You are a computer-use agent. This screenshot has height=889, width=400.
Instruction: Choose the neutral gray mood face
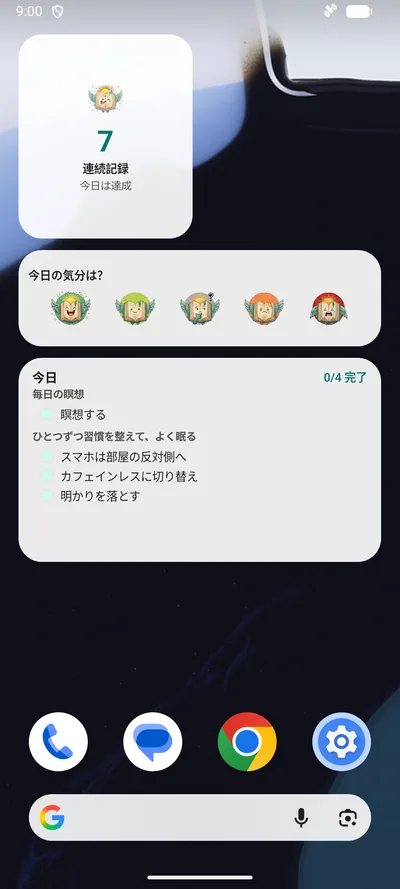click(200, 308)
